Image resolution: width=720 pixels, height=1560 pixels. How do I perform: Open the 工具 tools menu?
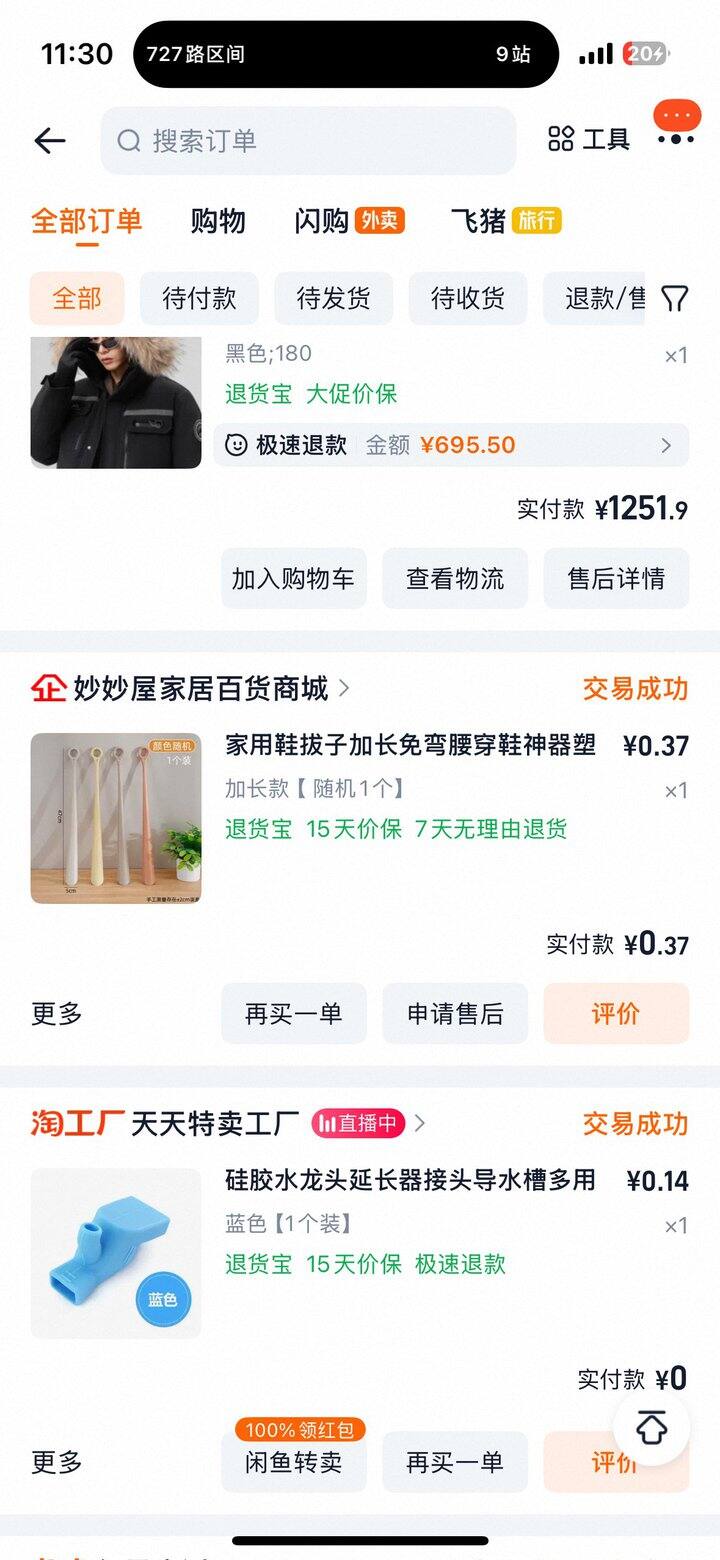click(589, 140)
